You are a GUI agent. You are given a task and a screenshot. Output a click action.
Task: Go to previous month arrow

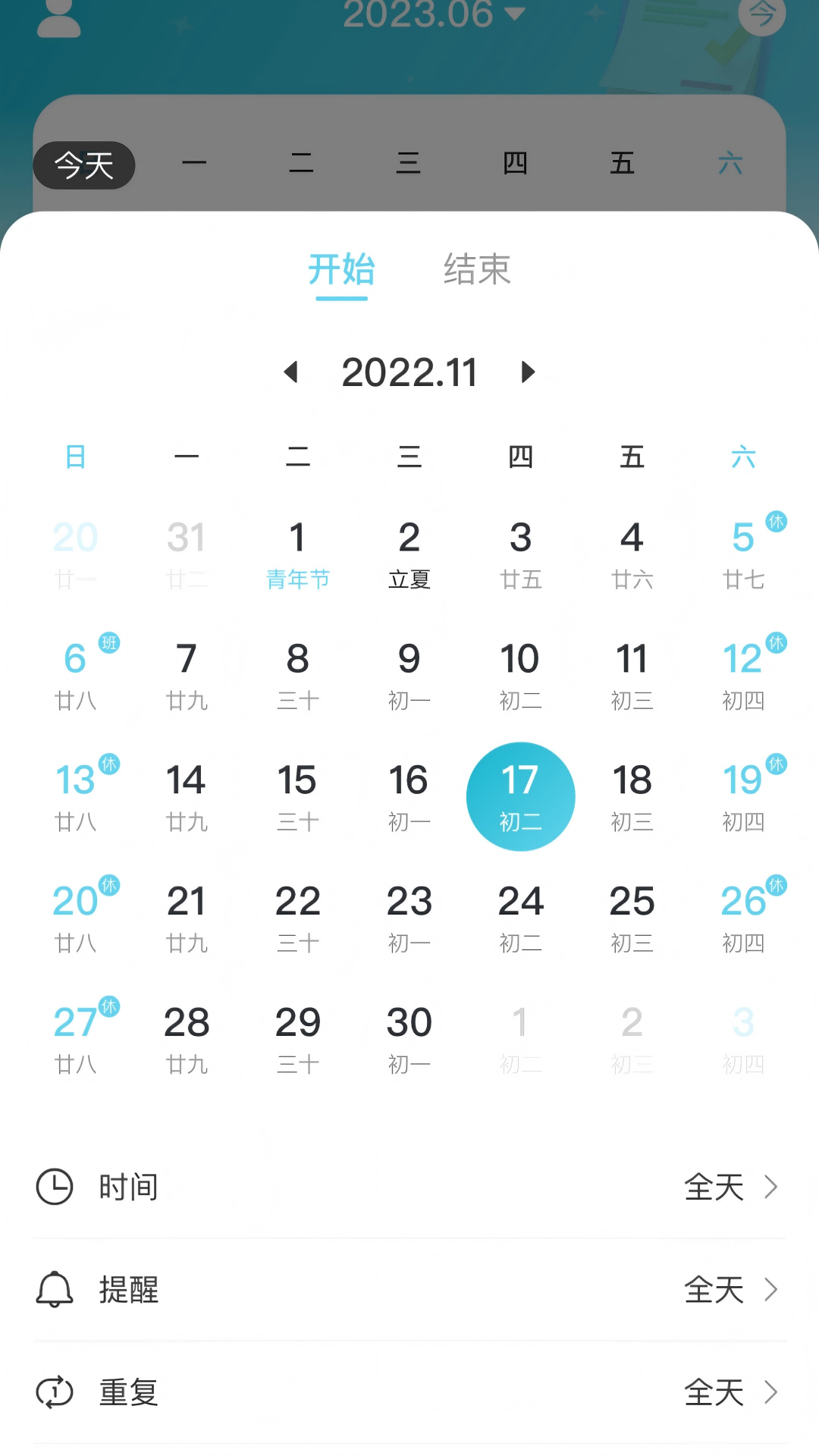pos(291,372)
